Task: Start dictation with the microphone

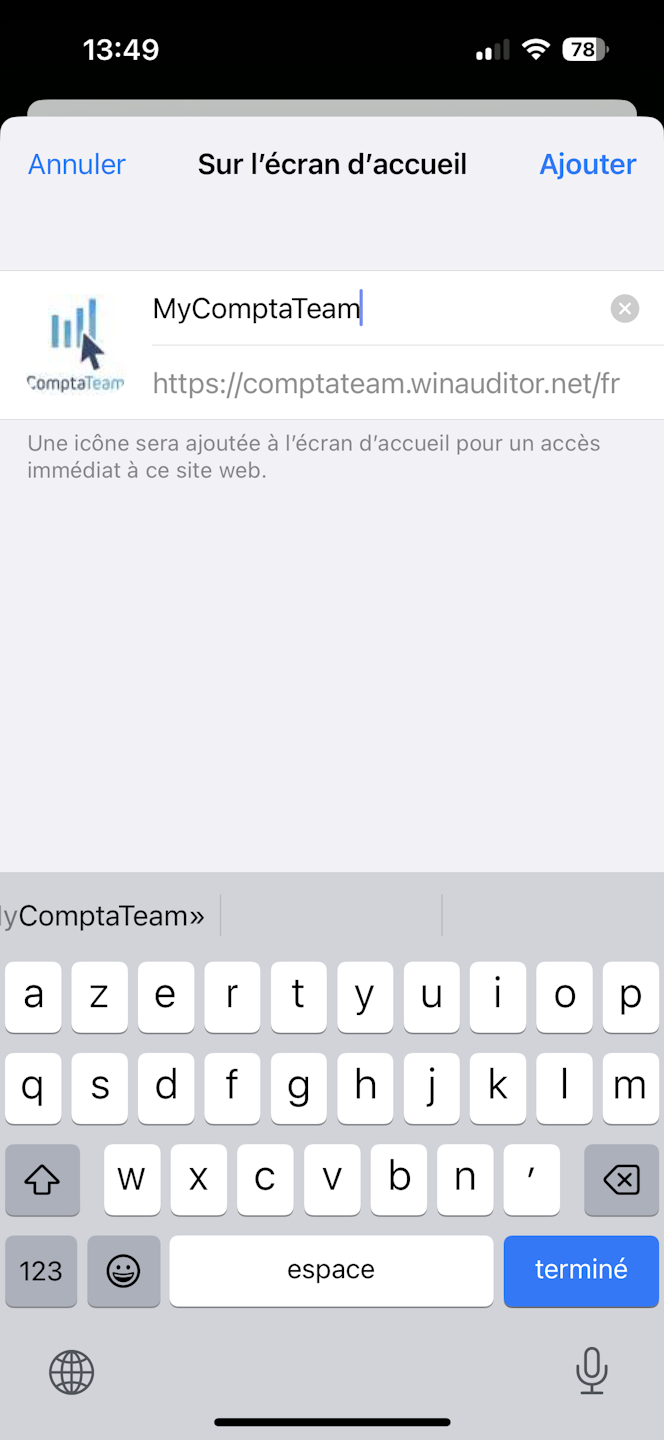Action: coord(591,1370)
